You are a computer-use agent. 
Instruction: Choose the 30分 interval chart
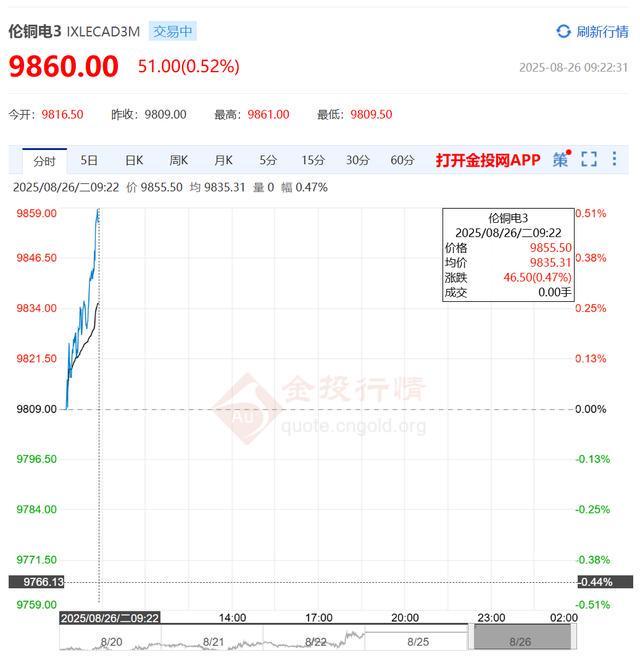(x=358, y=160)
